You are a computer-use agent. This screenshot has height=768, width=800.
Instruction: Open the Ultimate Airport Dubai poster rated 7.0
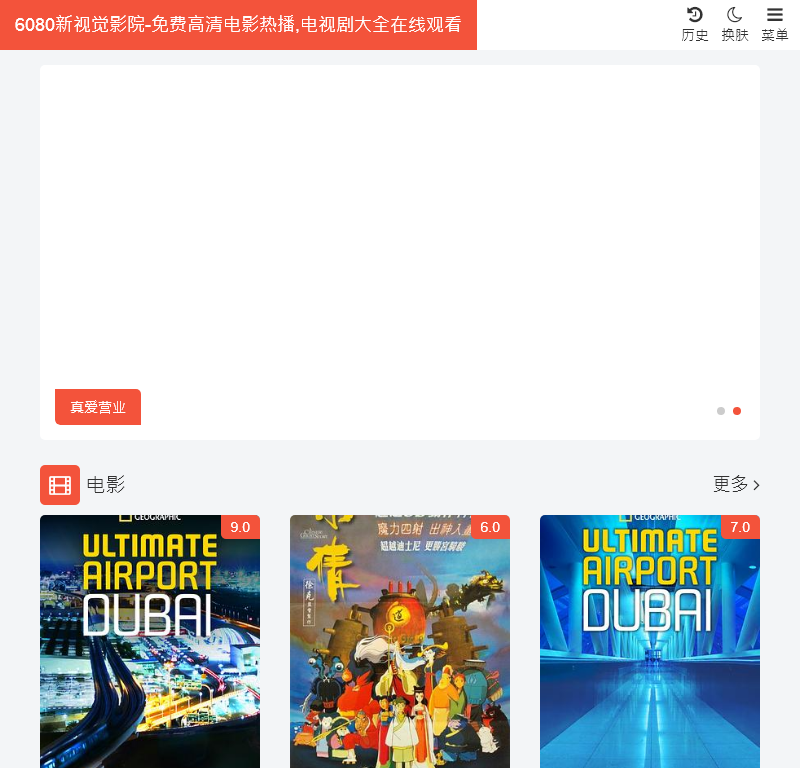[650, 640]
